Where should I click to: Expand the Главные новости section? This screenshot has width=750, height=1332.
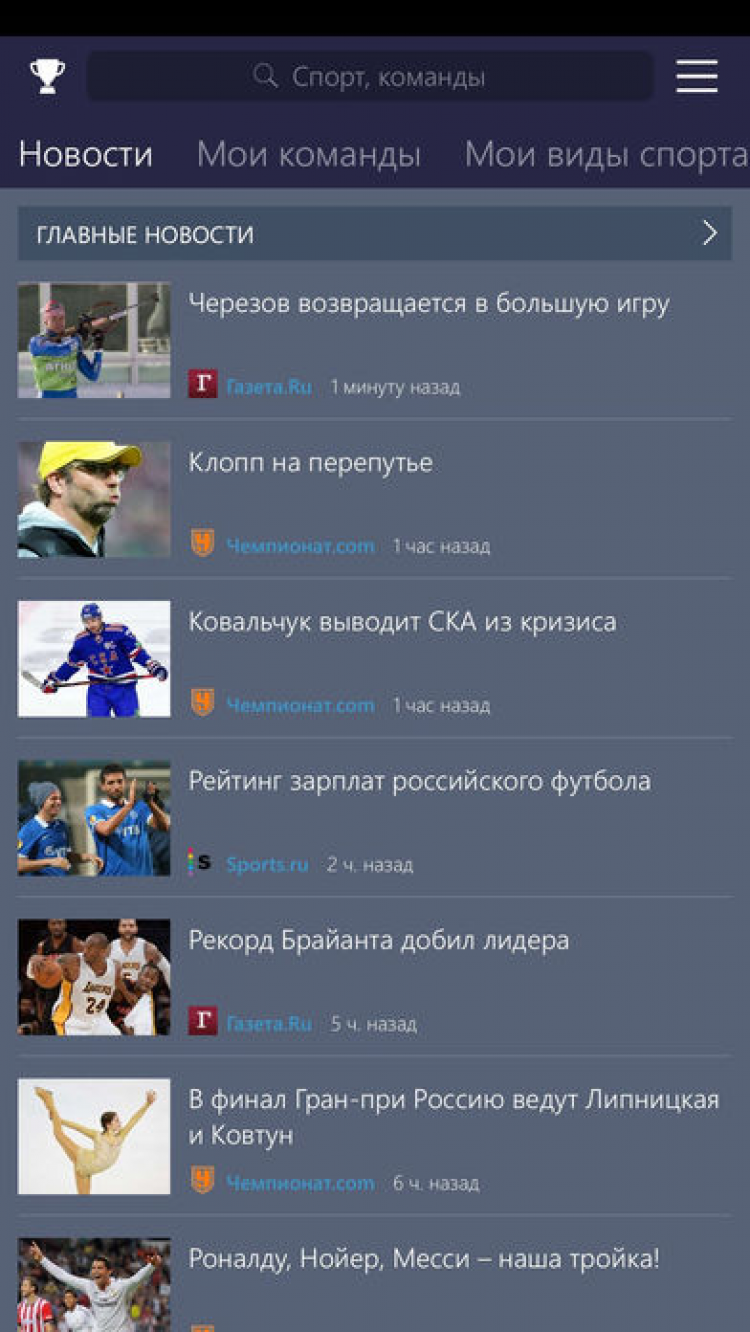coord(375,234)
